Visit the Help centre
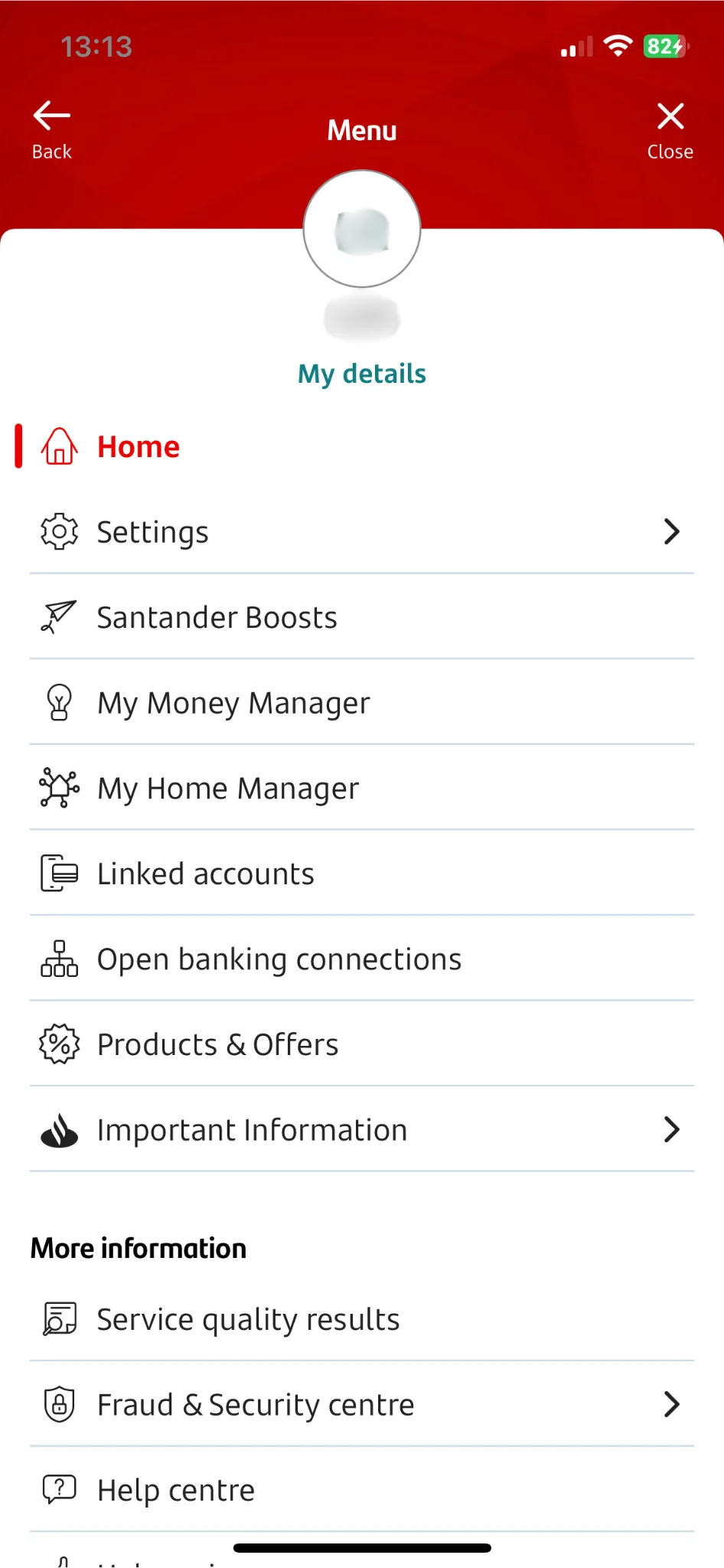724x1568 pixels. pos(361,1490)
